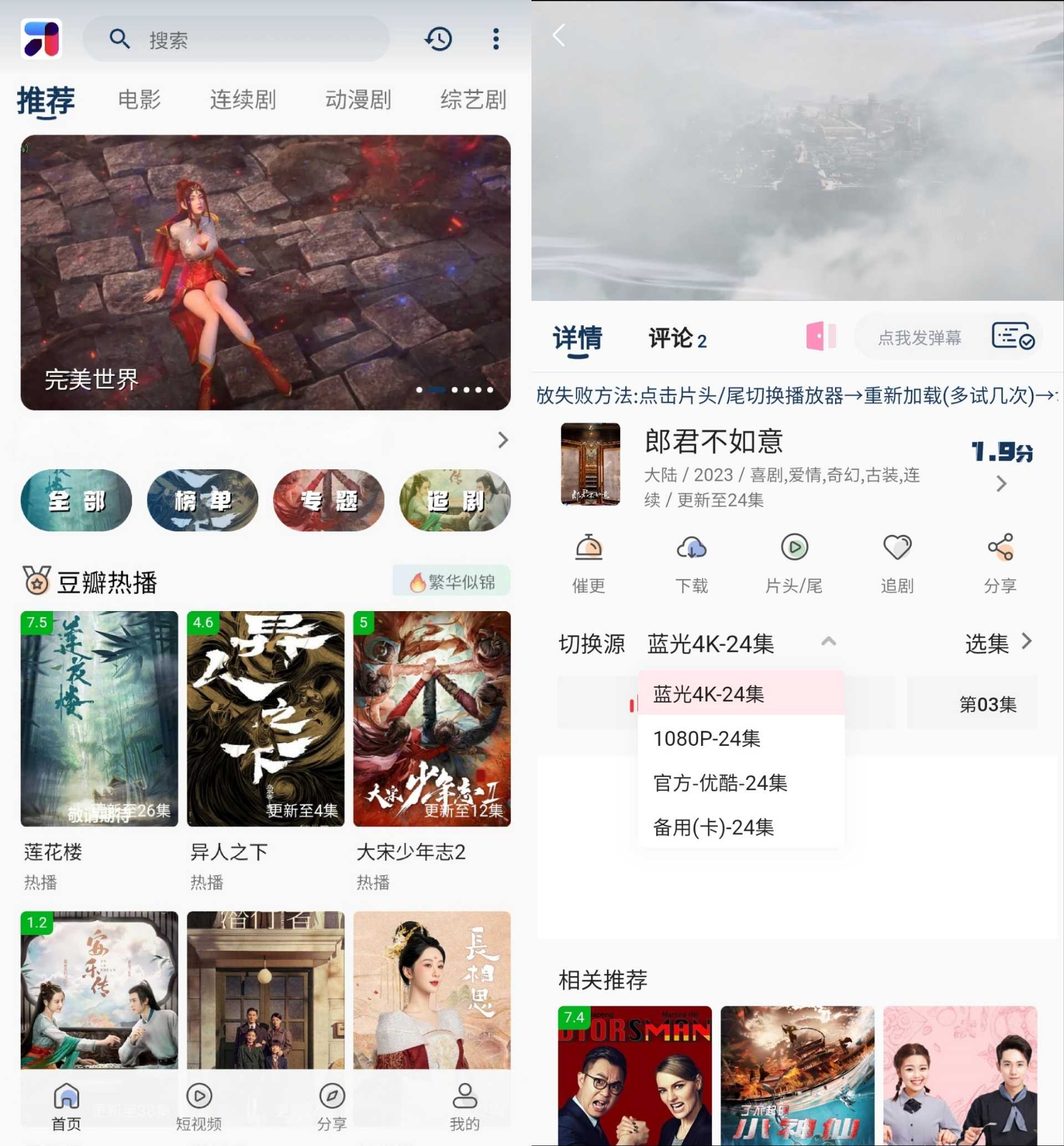
Task: Go to the 短视频 tab
Action: tap(198, 1107)
